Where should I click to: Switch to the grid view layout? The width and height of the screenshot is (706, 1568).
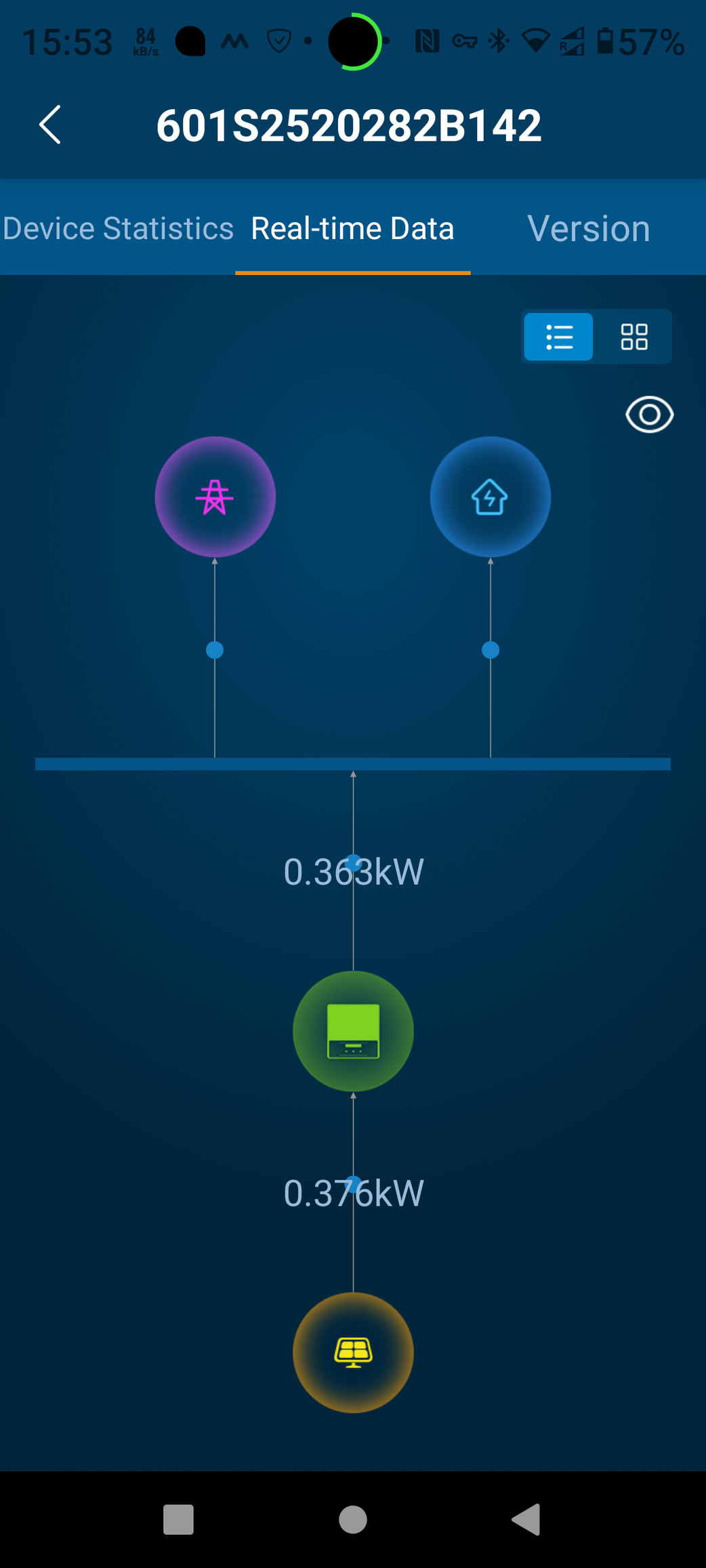click(634, 337)
